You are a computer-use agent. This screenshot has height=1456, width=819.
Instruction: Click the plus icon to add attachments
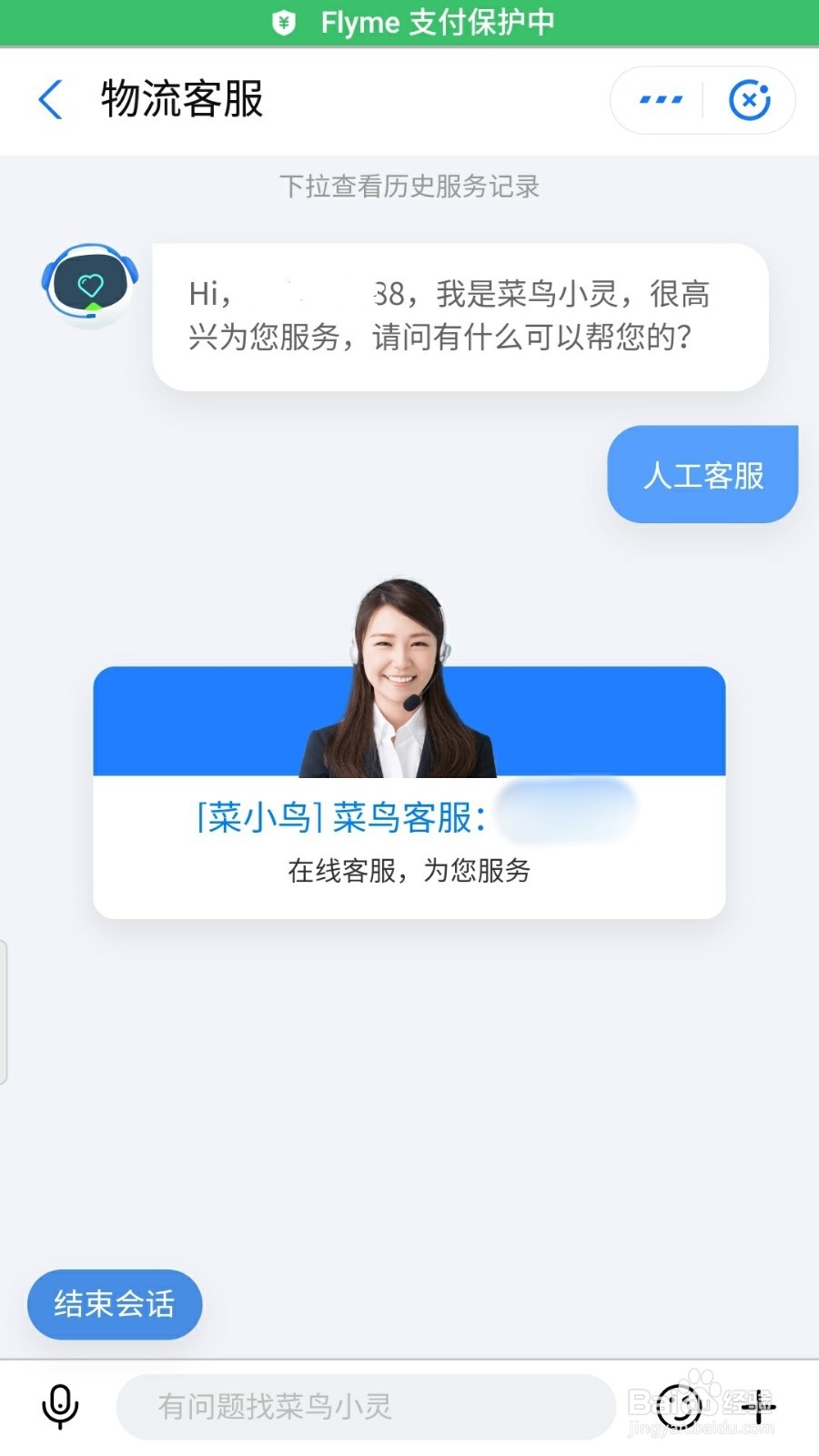pyautogui.click(x=760, y=1406)
